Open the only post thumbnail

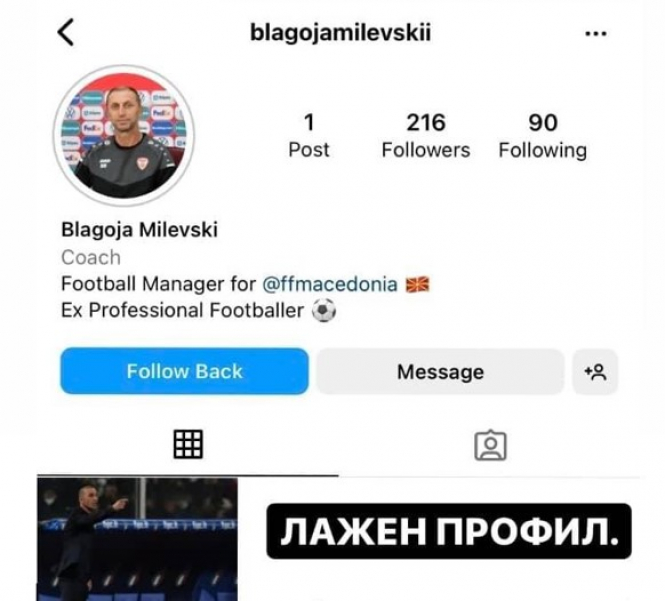137,540
